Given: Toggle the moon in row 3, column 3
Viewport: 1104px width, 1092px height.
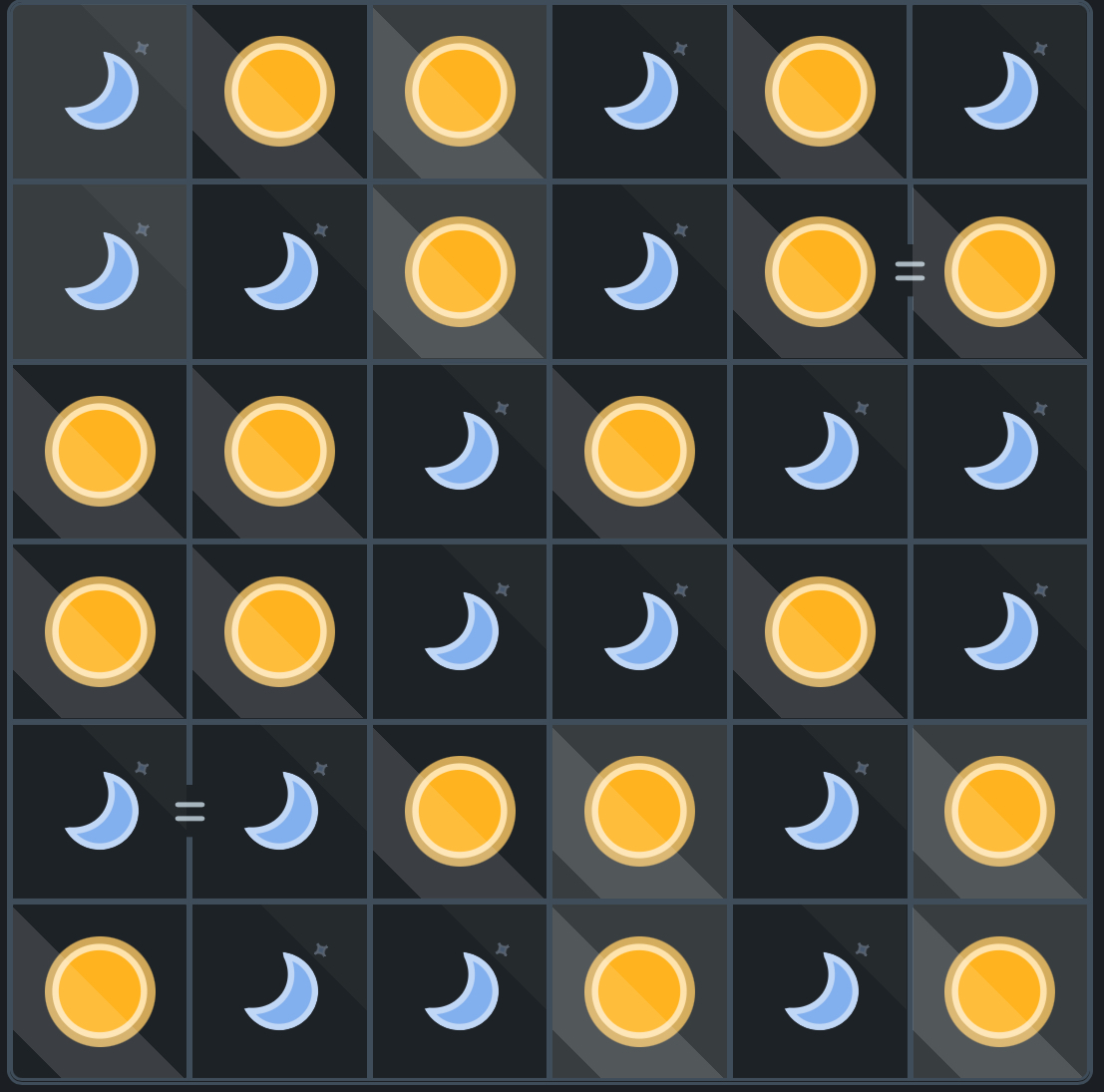Looking at the screenshot, I should tap(460, 451).
